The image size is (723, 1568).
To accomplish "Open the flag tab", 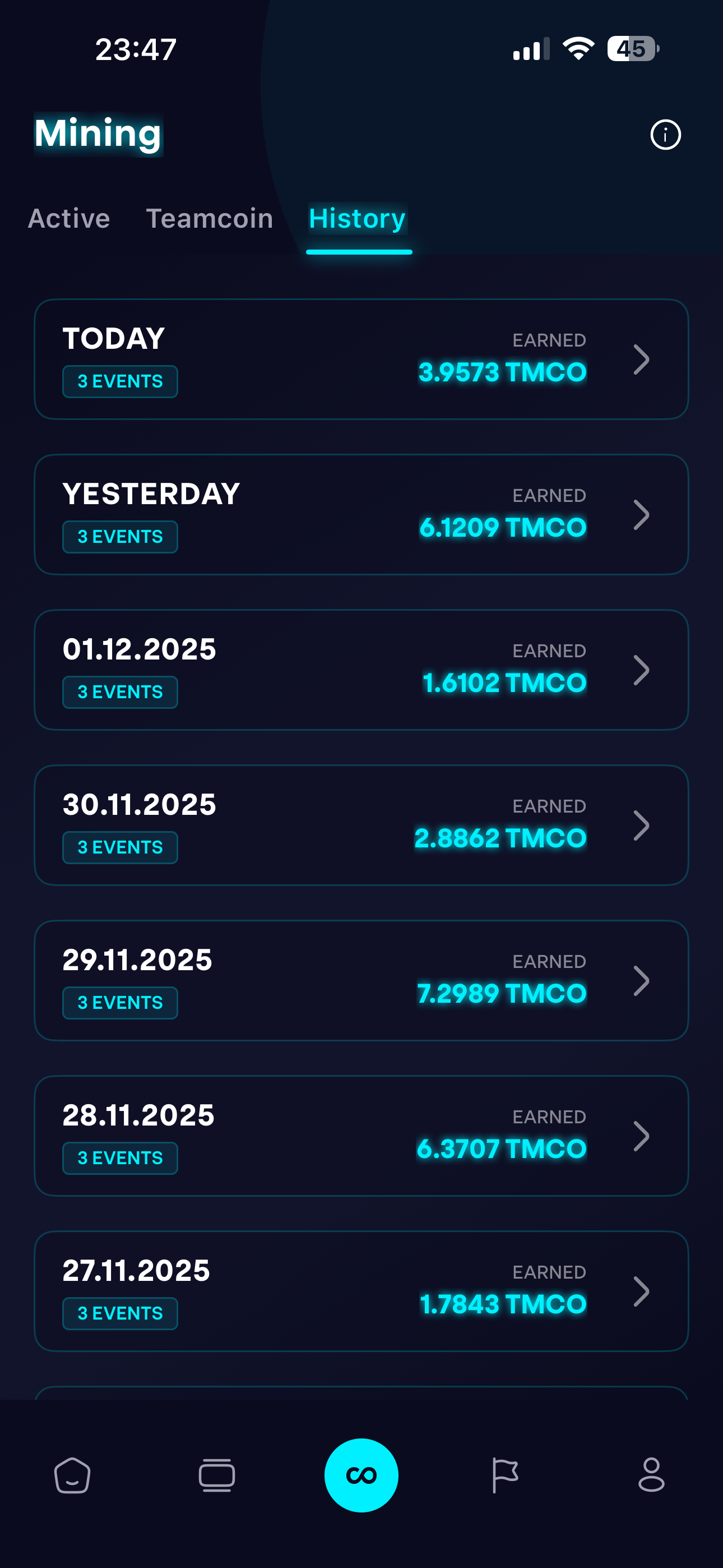I will pos(504,1475).
